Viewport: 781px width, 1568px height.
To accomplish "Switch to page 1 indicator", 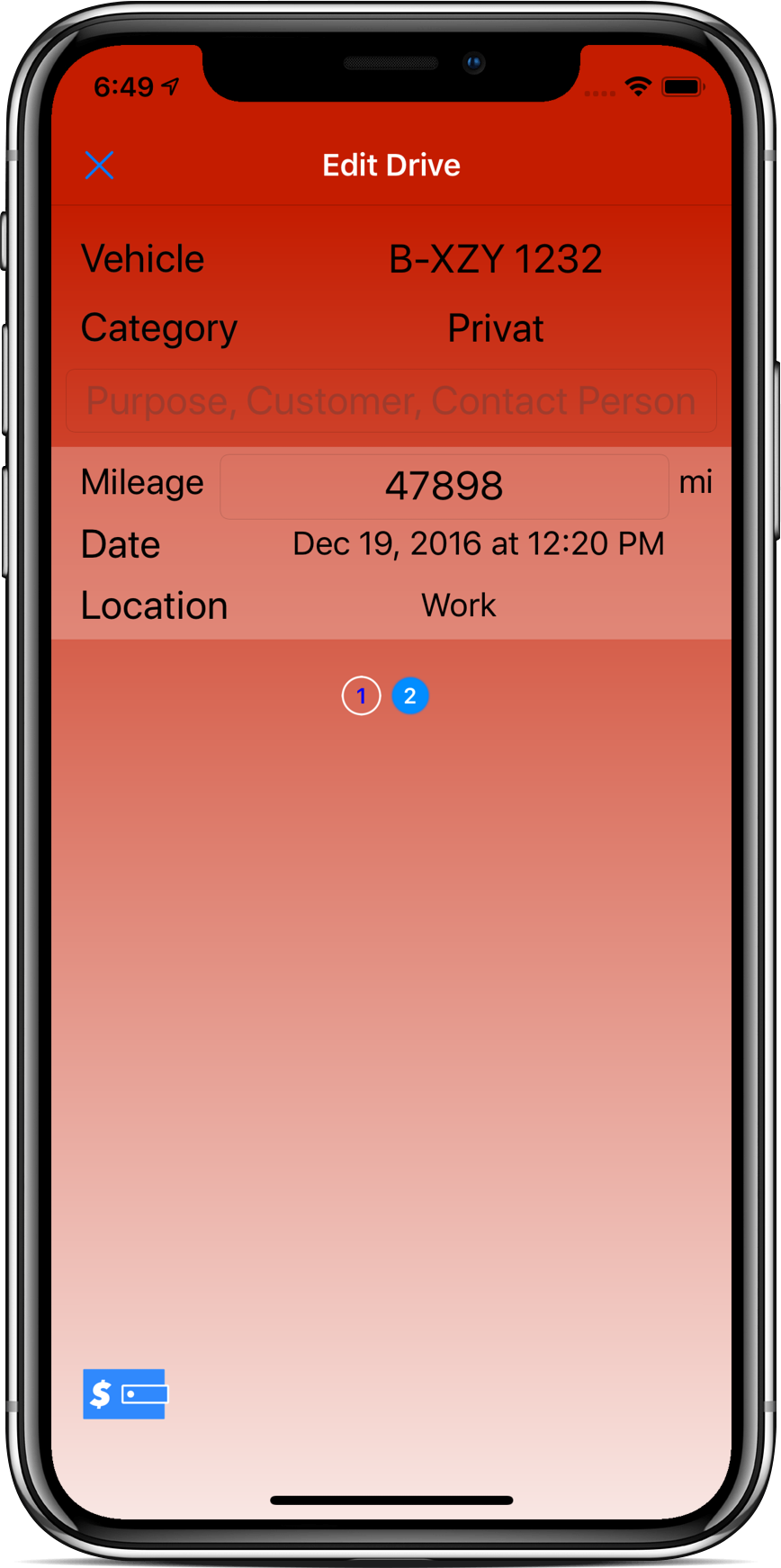I will point(361,695).
